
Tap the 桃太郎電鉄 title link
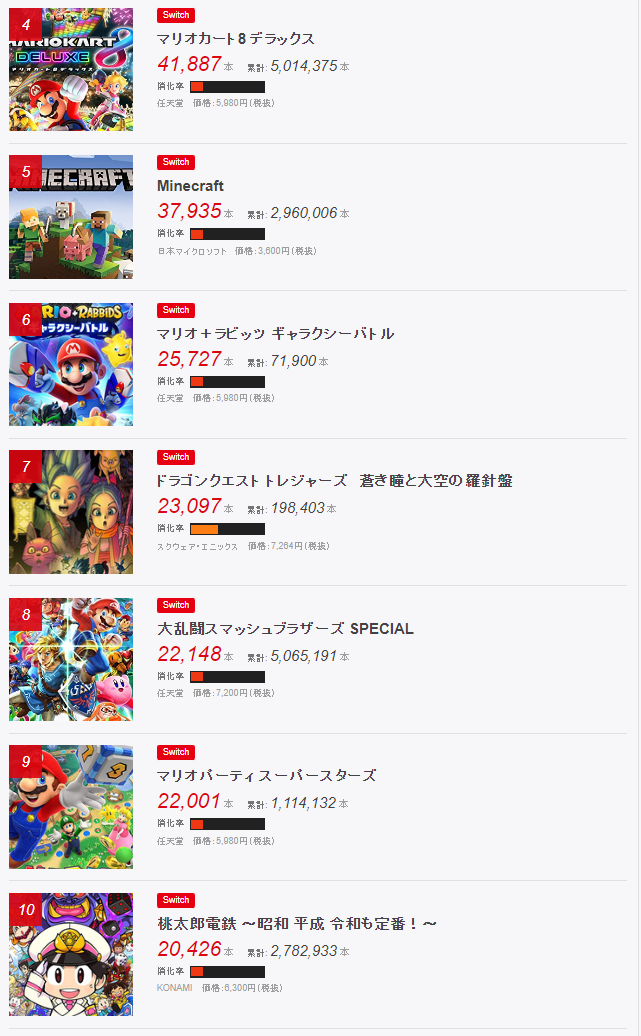click(296, 923)
